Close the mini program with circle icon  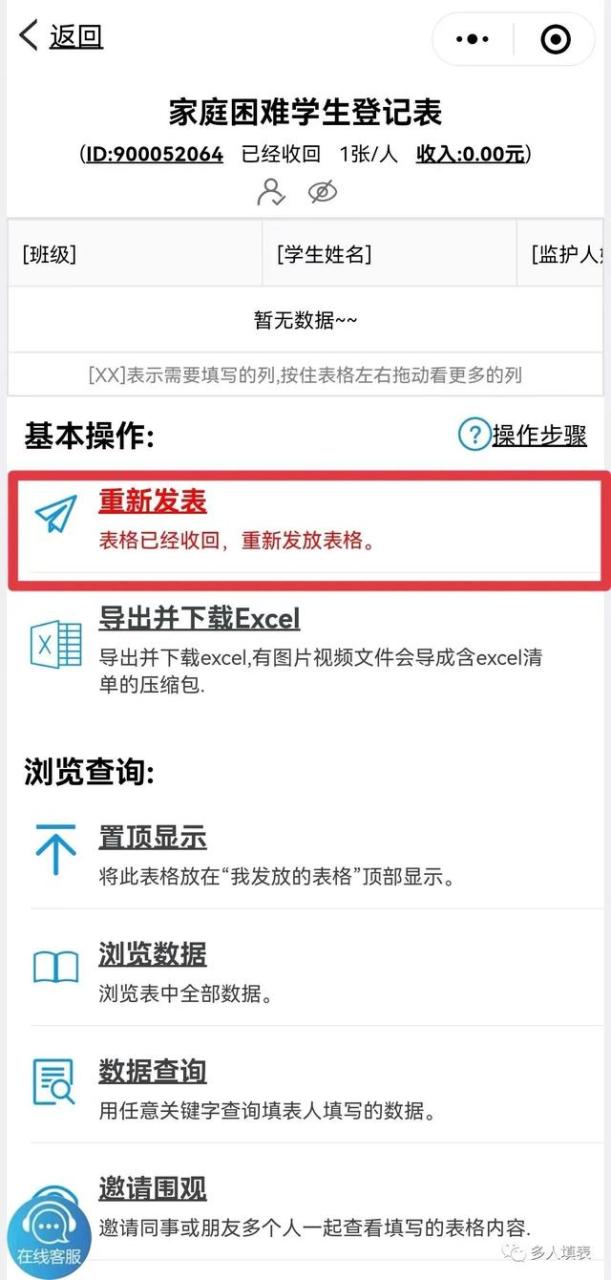point(554,39)
